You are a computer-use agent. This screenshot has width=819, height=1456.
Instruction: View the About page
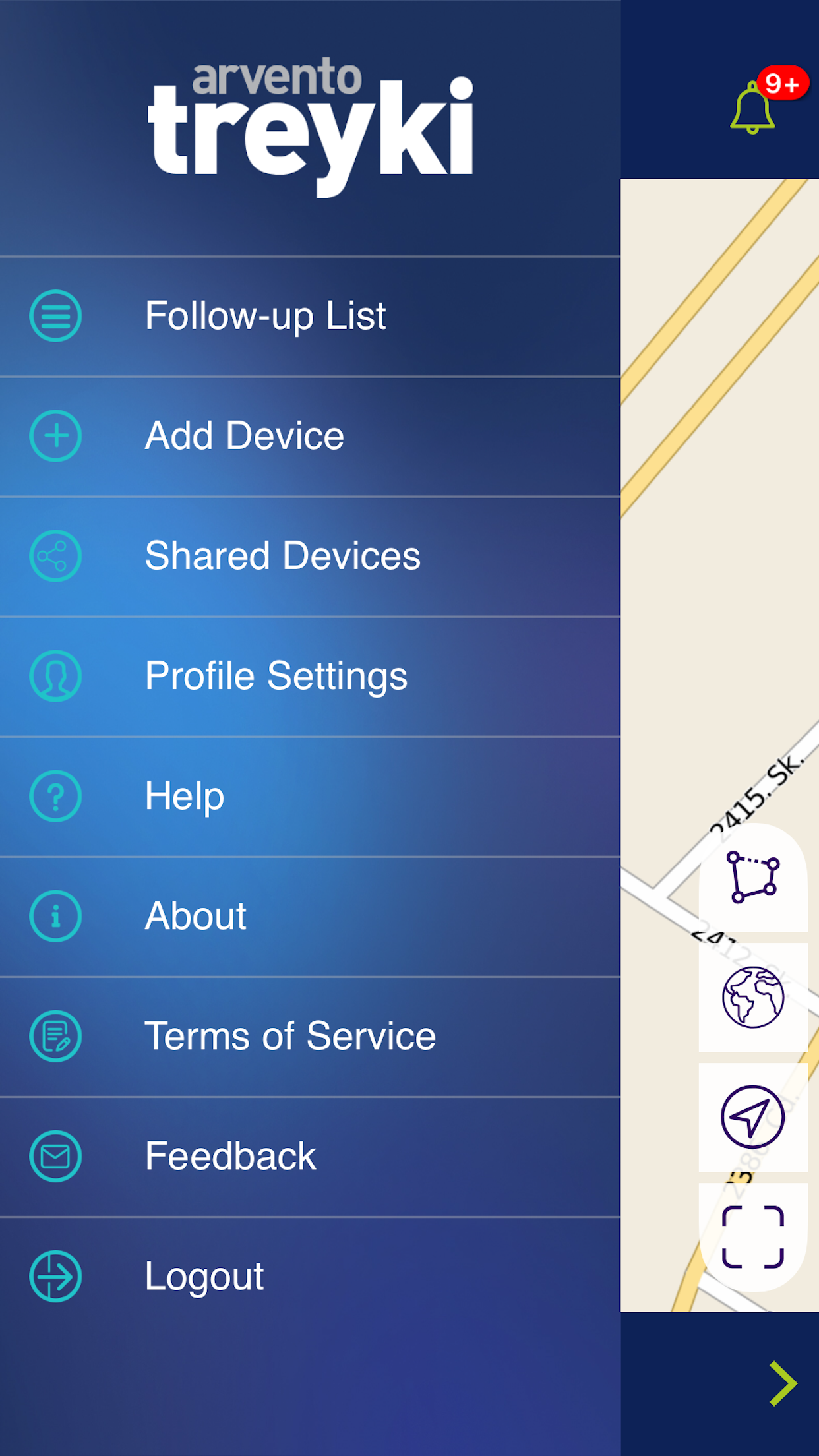(310, 917)
